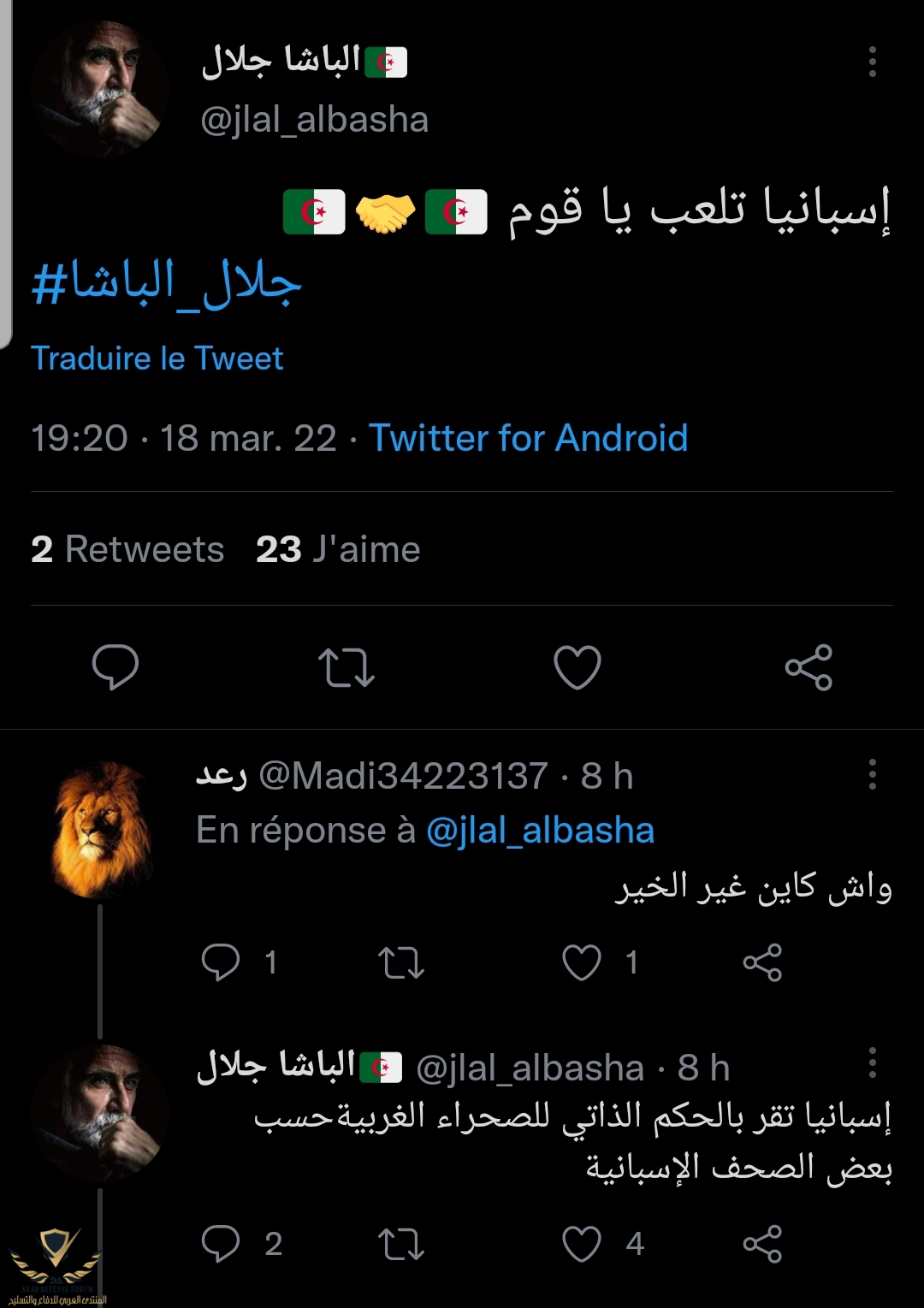Screen dimensions: 924x1308
Task: View the 2 Retweets list
Action: [127, 549]
